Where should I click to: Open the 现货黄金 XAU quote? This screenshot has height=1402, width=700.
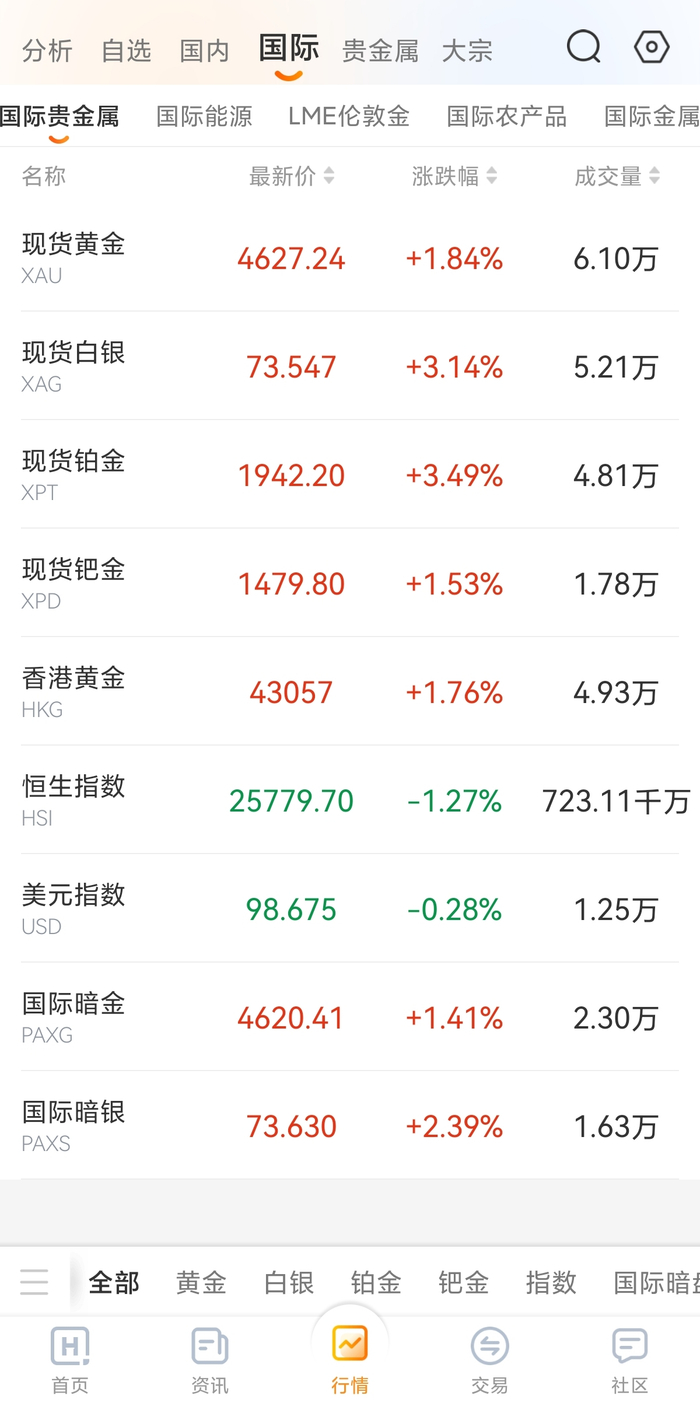coord(350,258)
